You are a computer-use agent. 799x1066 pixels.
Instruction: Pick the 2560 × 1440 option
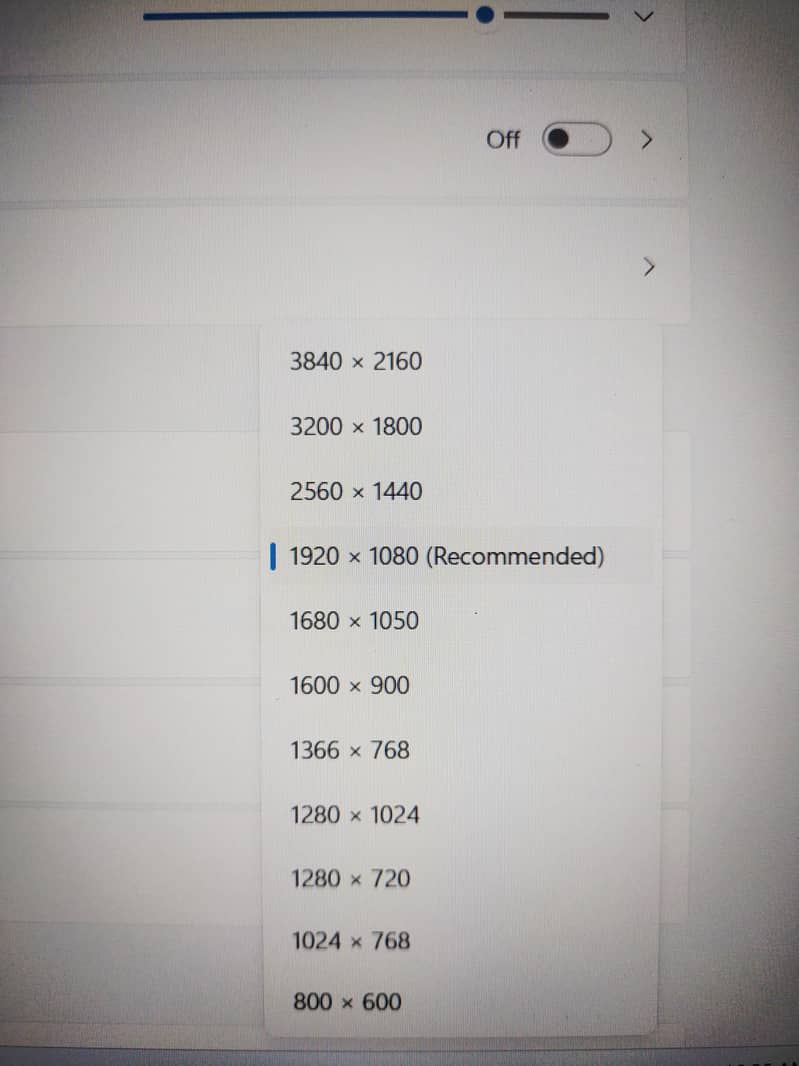coord(356,491)
